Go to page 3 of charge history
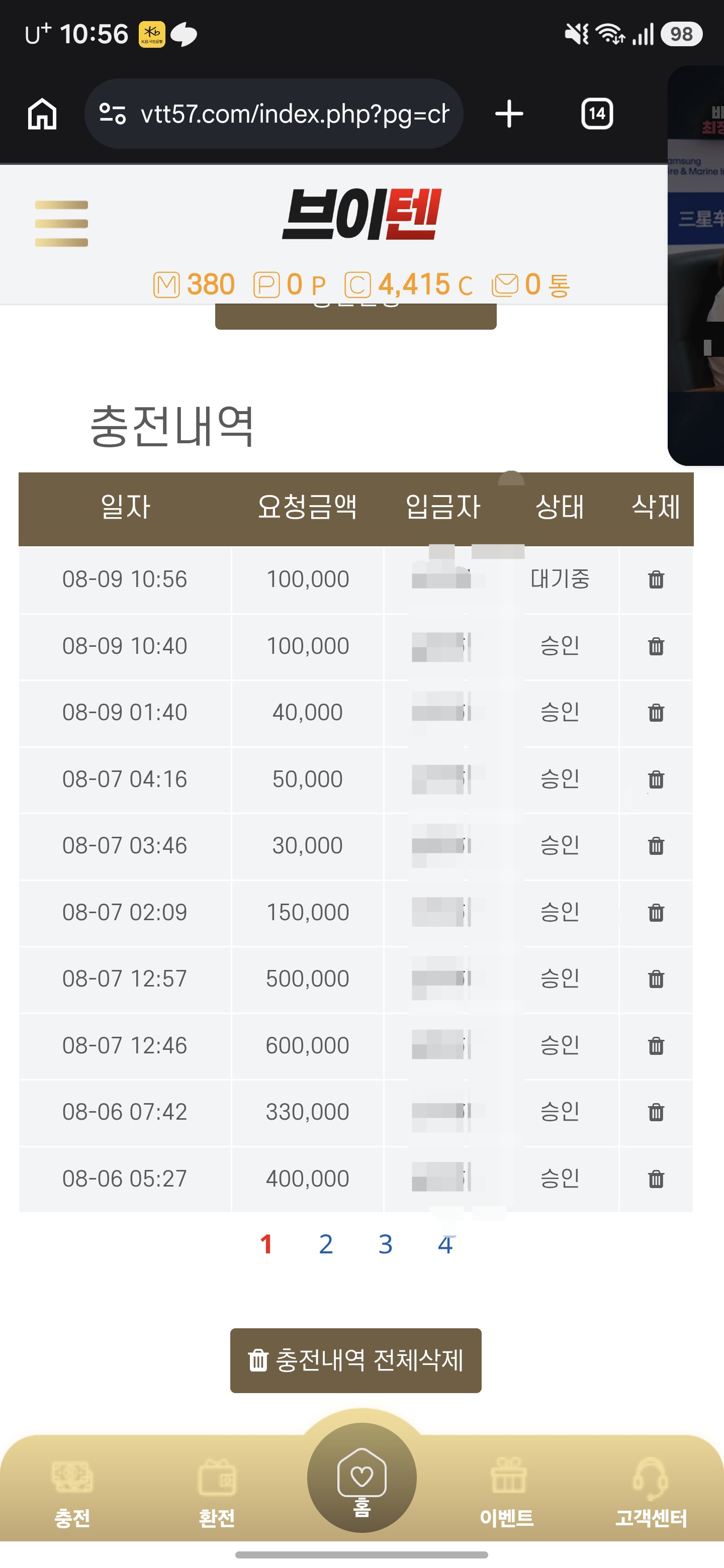The height and width of the screenshot is (1568, 724). [x=386, y=1244]
